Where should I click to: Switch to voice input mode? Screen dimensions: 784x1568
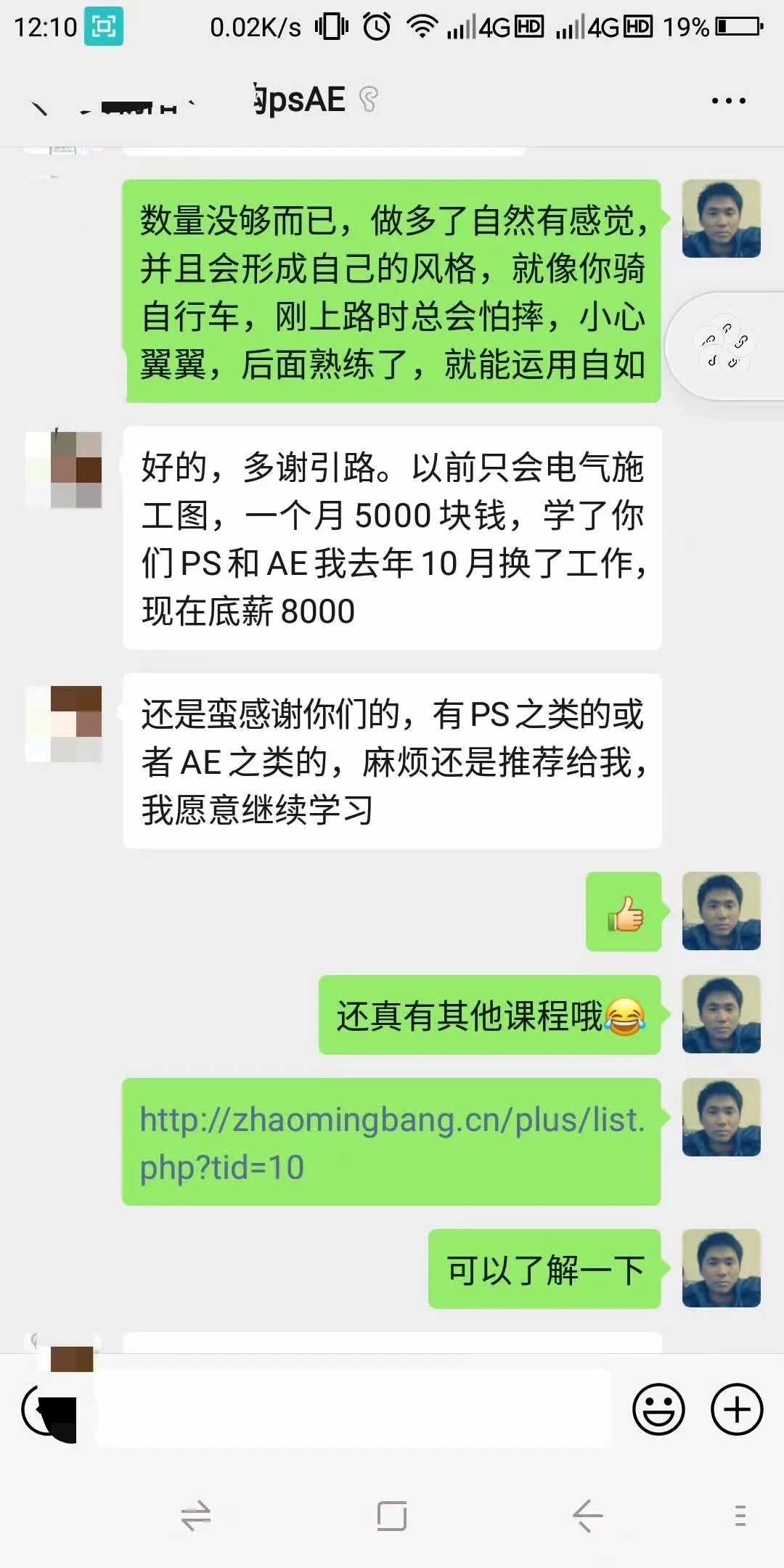tap(49, 1409)
